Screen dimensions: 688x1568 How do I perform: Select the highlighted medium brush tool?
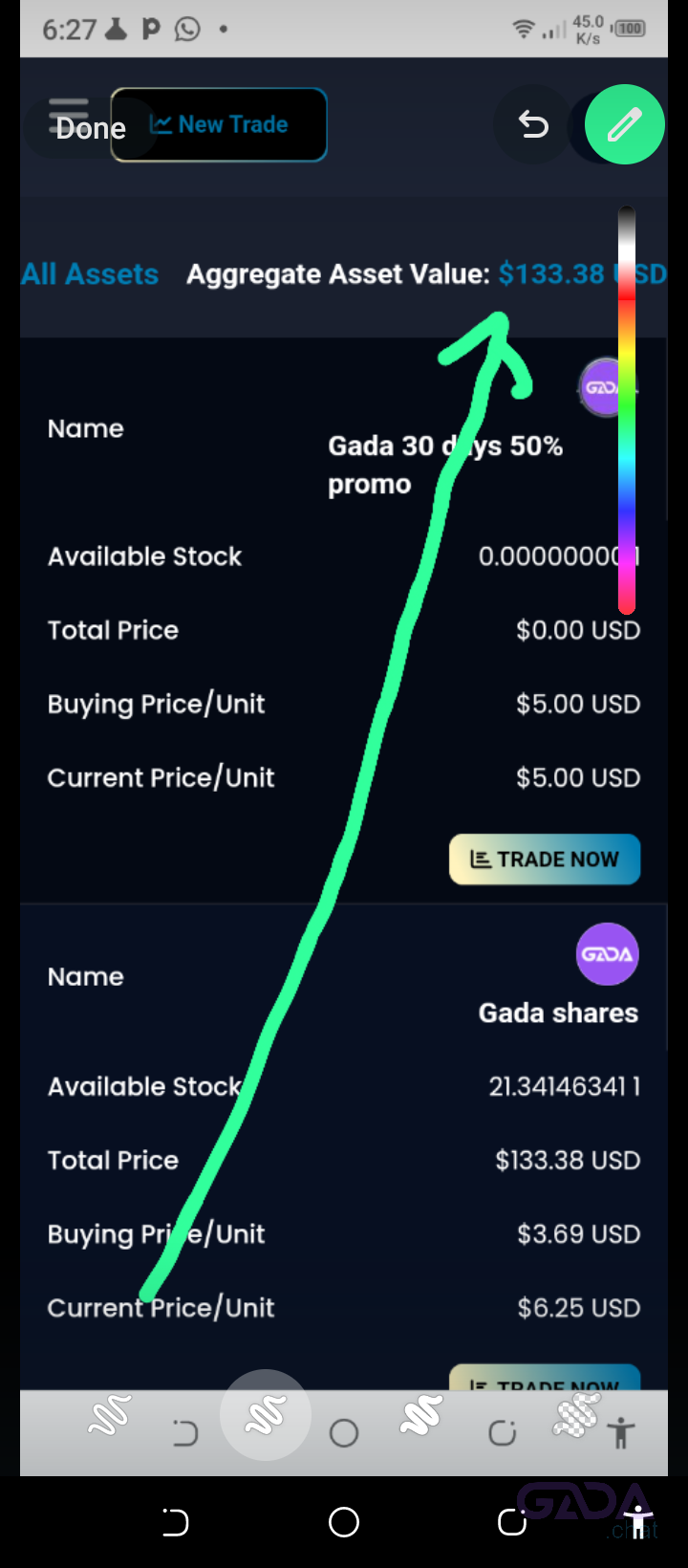click(x=266, y=1415)
